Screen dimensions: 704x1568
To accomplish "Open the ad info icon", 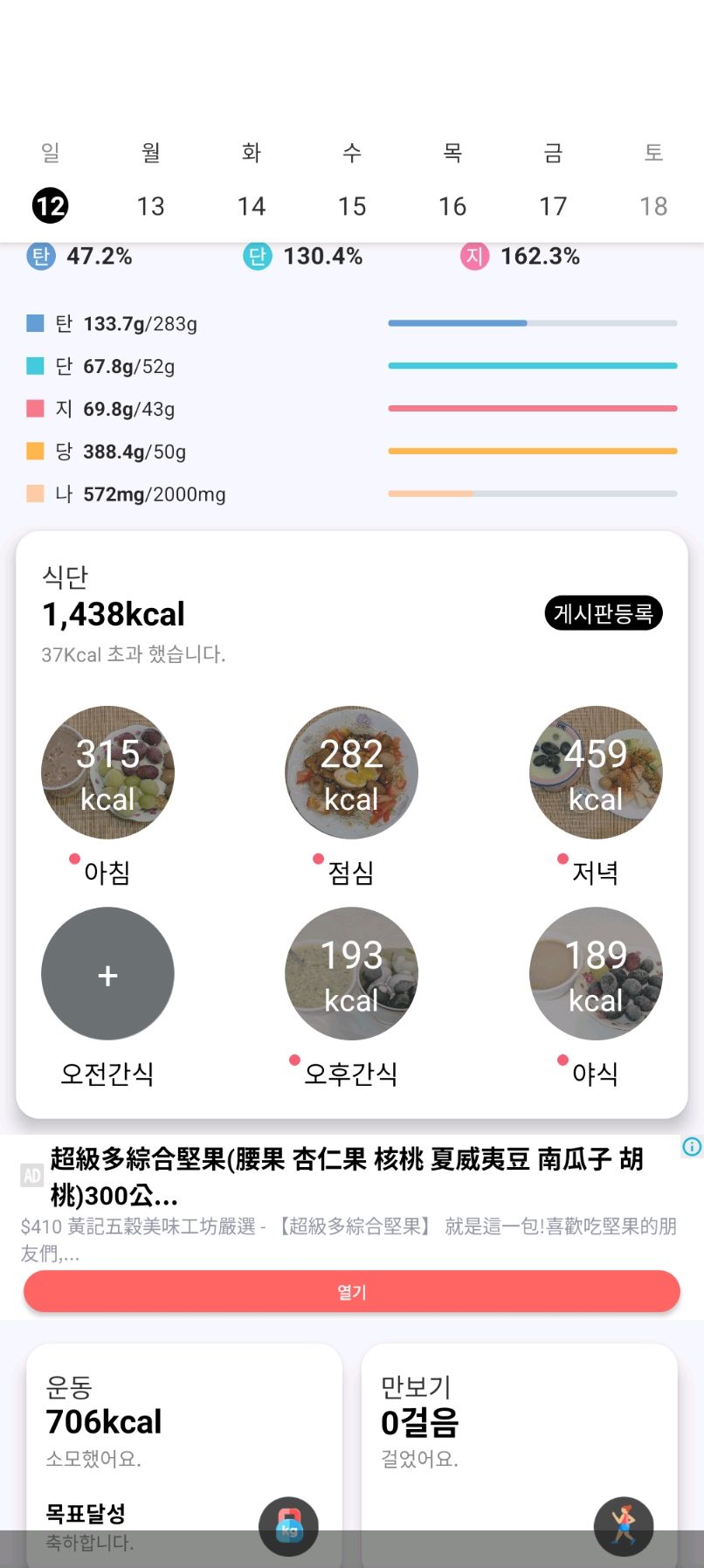I will coord(692,1147).
